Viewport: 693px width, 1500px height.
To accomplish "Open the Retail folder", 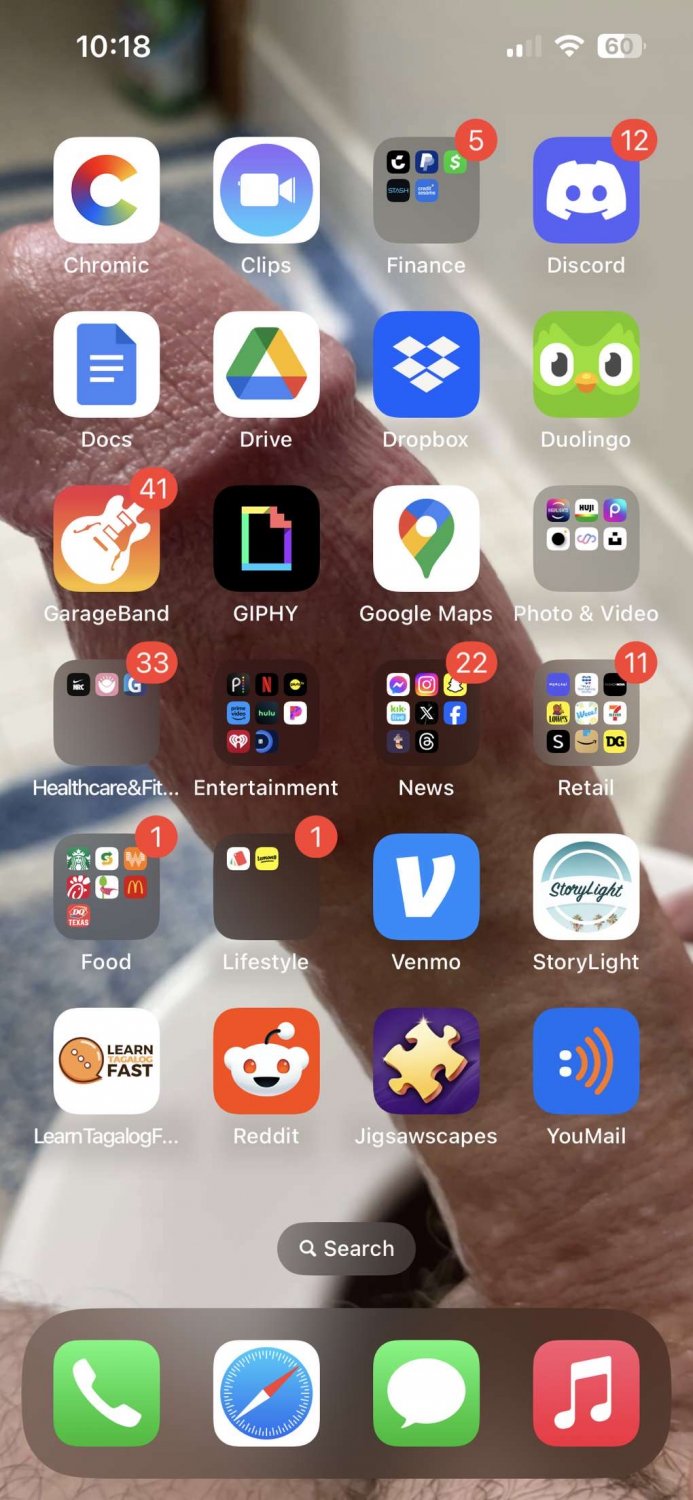I will (x=586, y=712).
